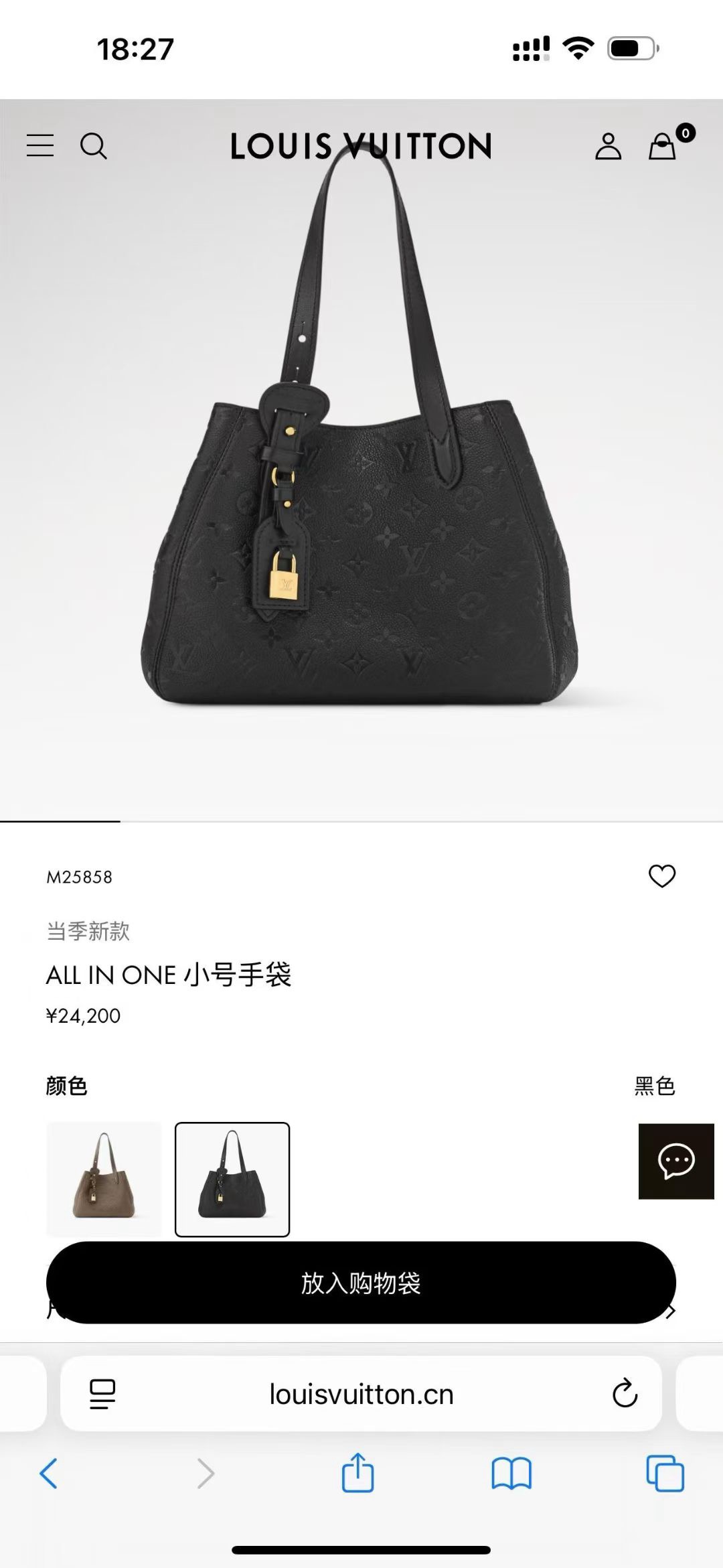The image size is (723, 1568).
Task: Open the shopping bag
Action: click(663, 146)
